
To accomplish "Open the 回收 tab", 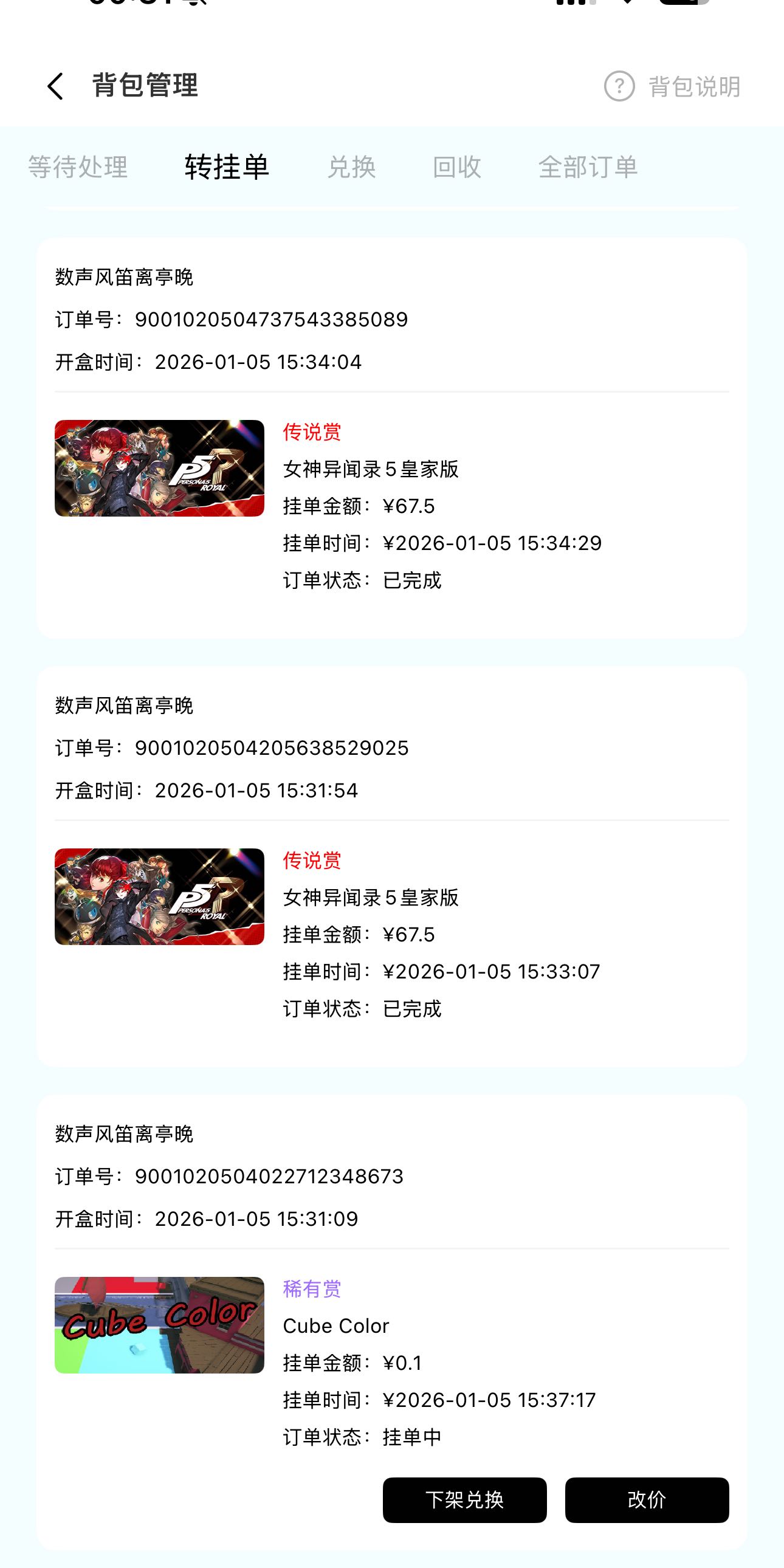I will point(456,167).
